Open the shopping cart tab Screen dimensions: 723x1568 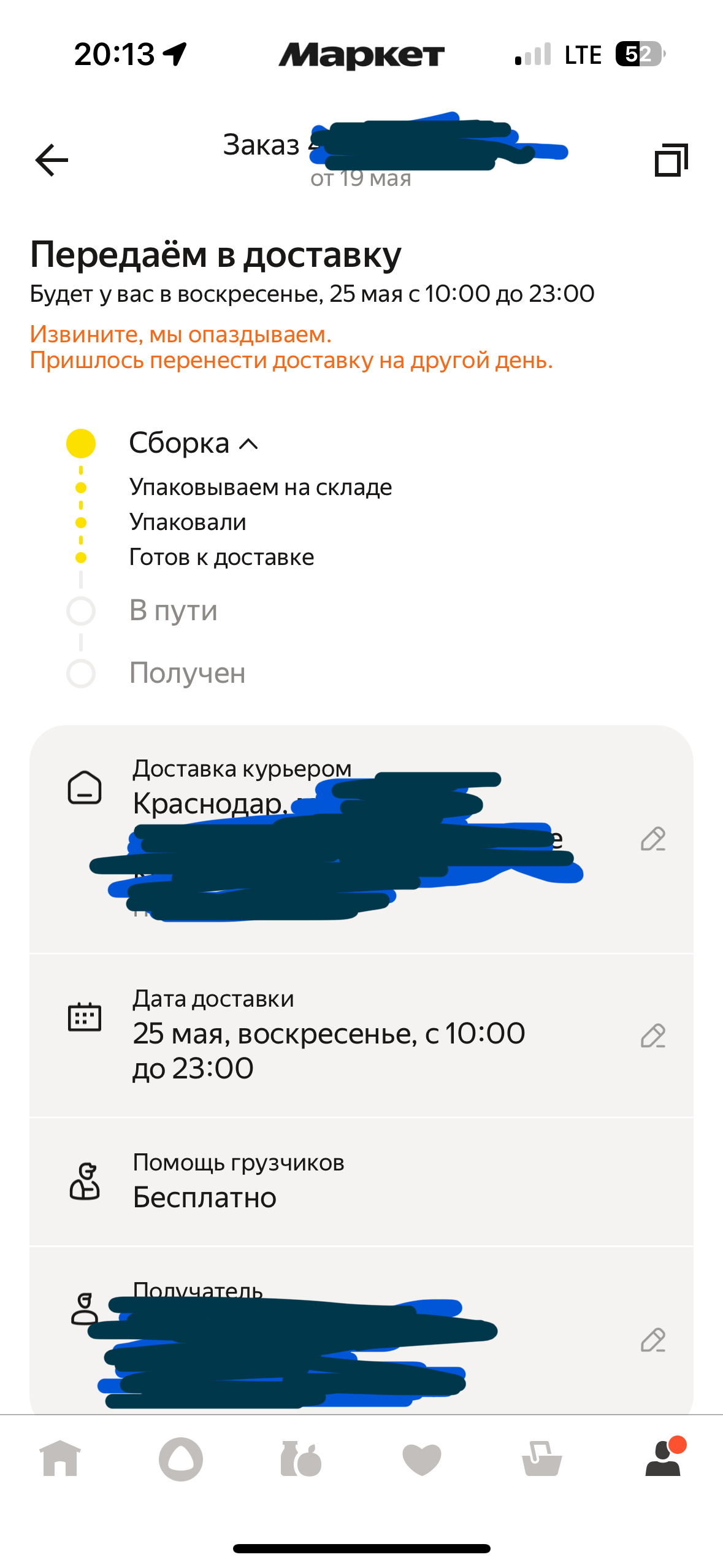click(x=541, y=1458)
